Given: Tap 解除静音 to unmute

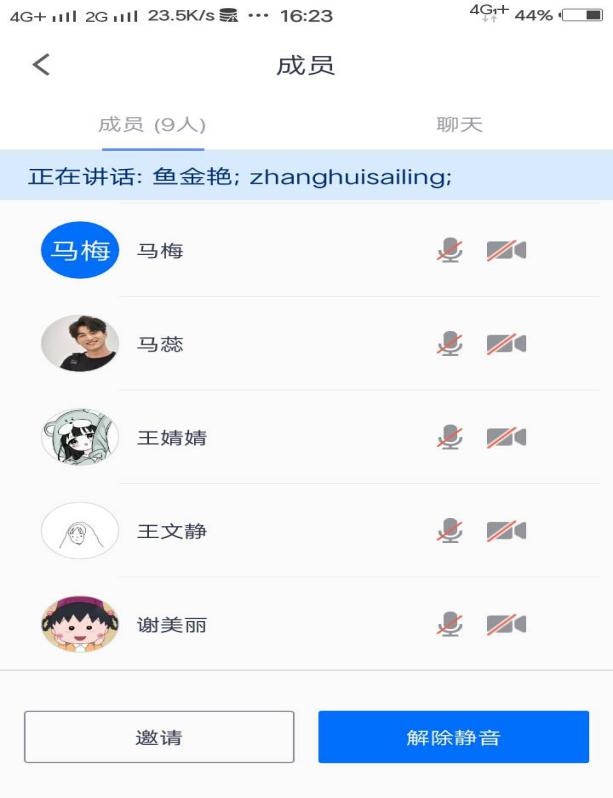Looking at the screenshot, I should (x=453, y=738).
